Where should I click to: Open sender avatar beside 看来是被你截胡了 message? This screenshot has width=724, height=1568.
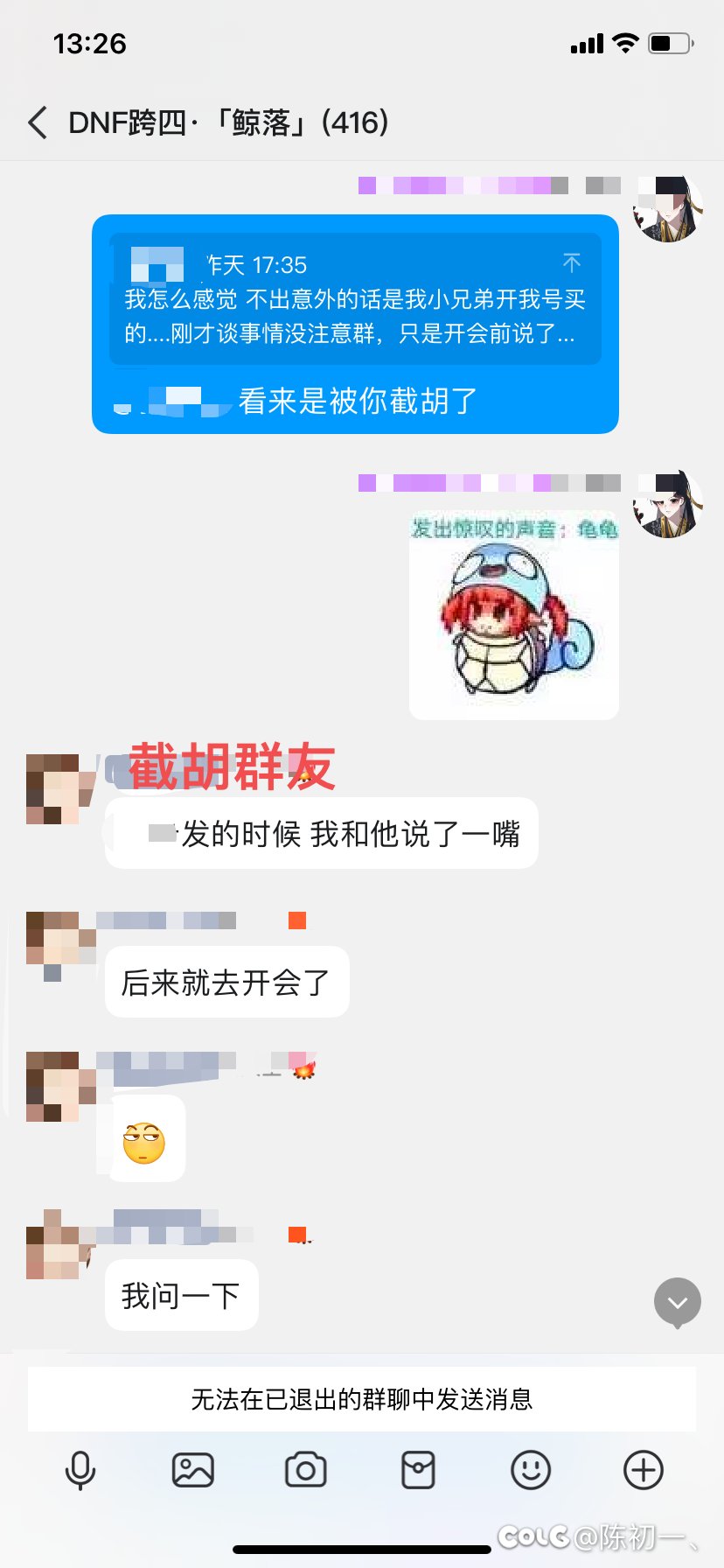[668, 208]
